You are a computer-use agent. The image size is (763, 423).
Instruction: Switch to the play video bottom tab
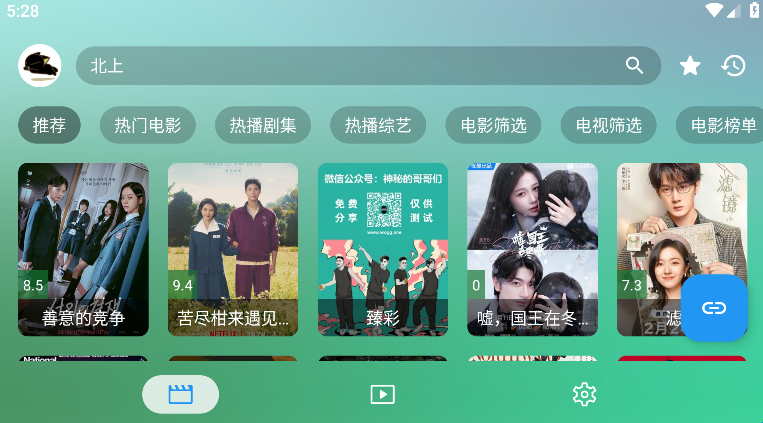(x=382, y=394)
